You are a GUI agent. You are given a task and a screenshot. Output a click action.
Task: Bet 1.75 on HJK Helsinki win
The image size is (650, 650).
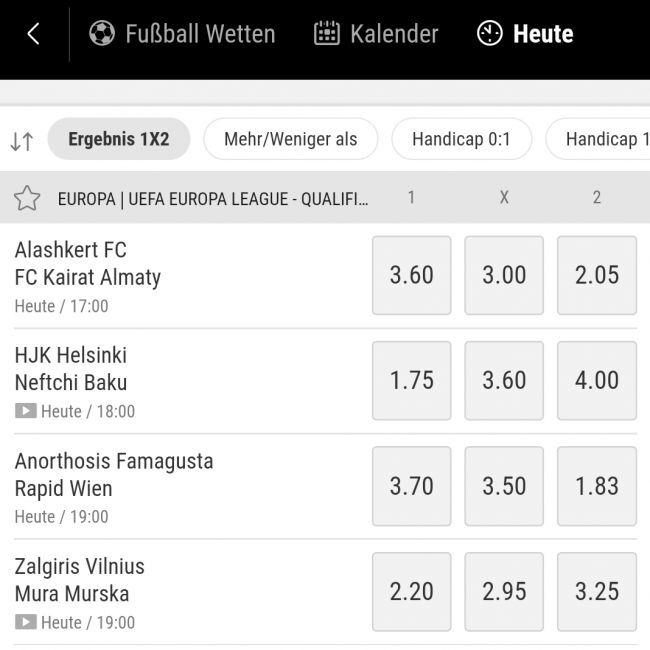411,380
